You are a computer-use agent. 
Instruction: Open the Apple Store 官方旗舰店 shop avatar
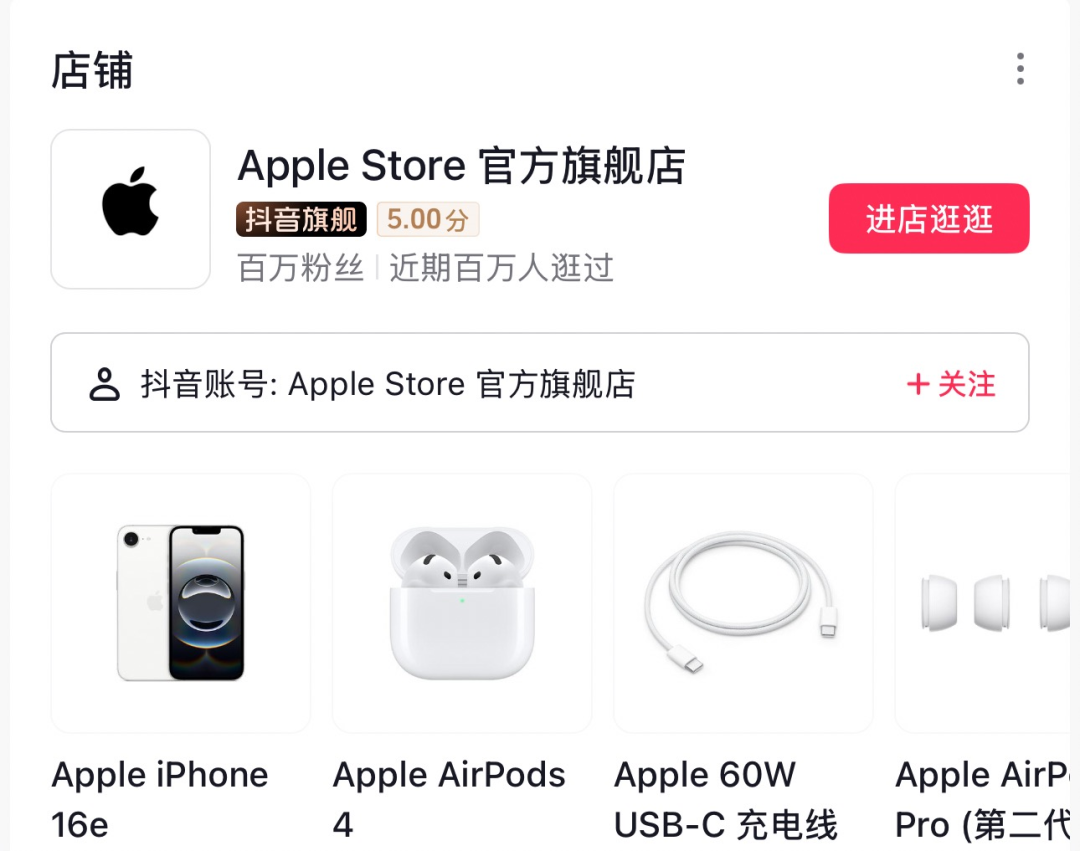click(x=131, y=209)
